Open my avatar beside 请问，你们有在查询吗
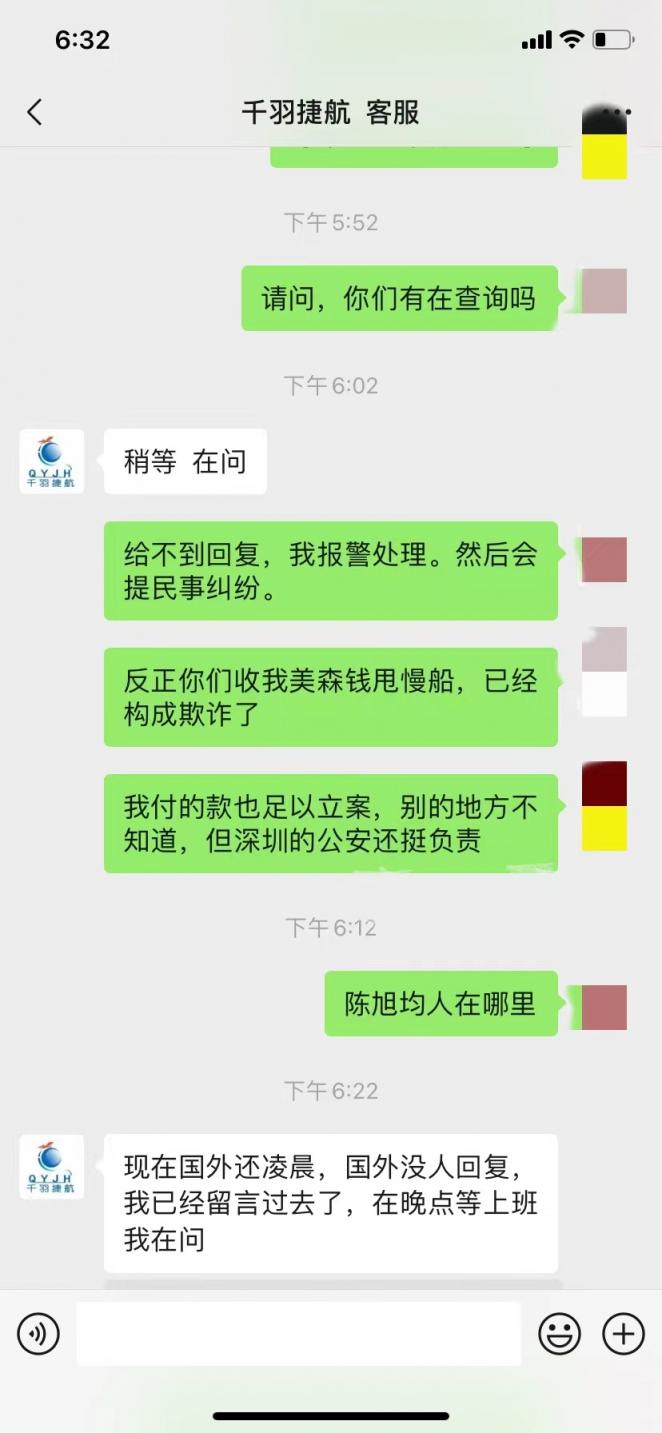 (604, 291)
